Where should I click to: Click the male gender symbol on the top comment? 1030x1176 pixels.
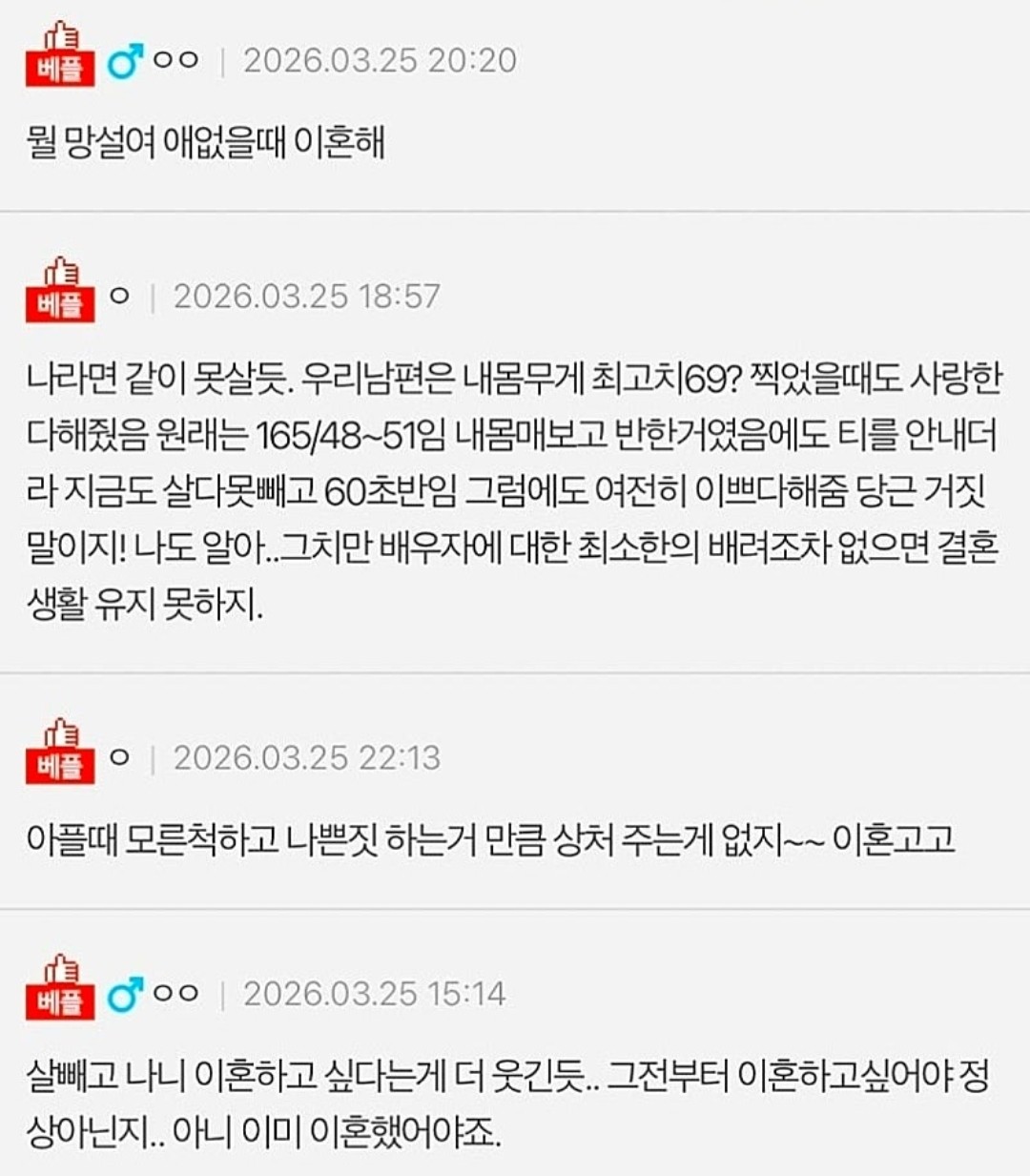tap(125, 59)
